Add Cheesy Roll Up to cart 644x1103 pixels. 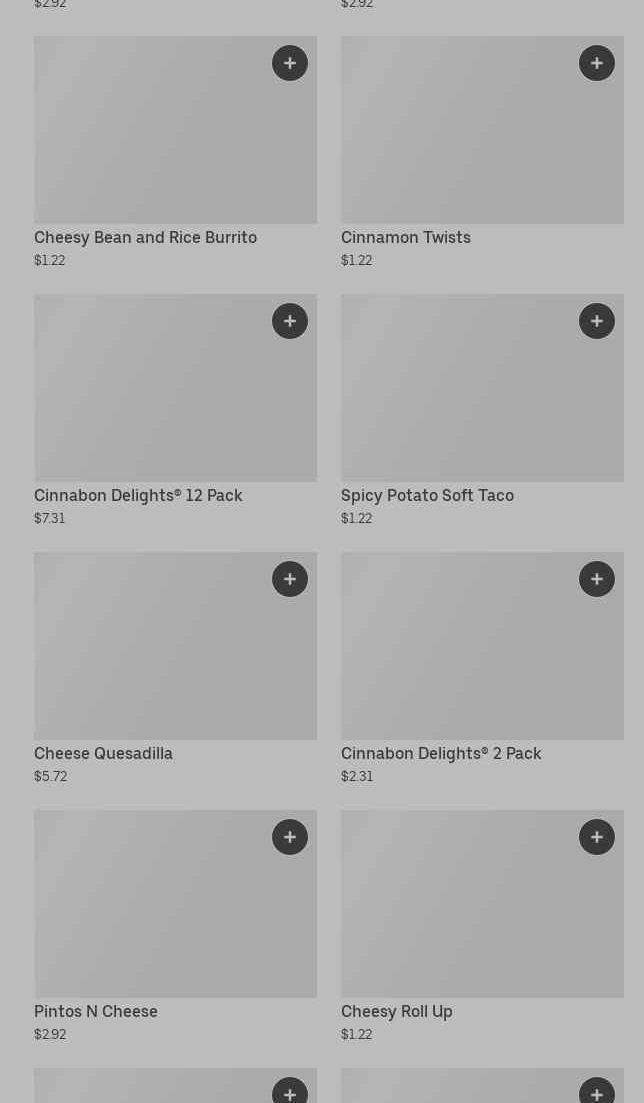tap(597, 837)
